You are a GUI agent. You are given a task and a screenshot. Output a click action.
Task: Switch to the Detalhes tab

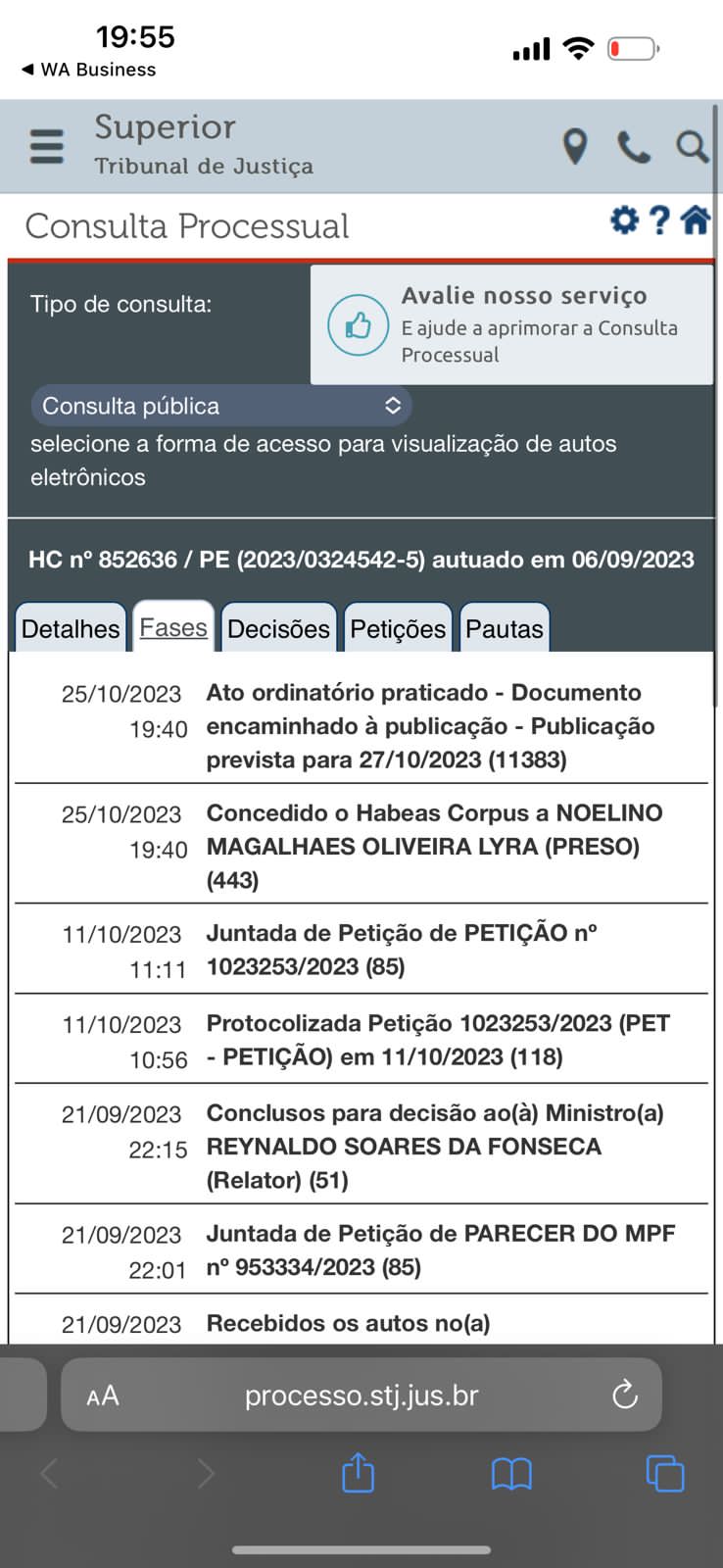click(x=71, y=628)
